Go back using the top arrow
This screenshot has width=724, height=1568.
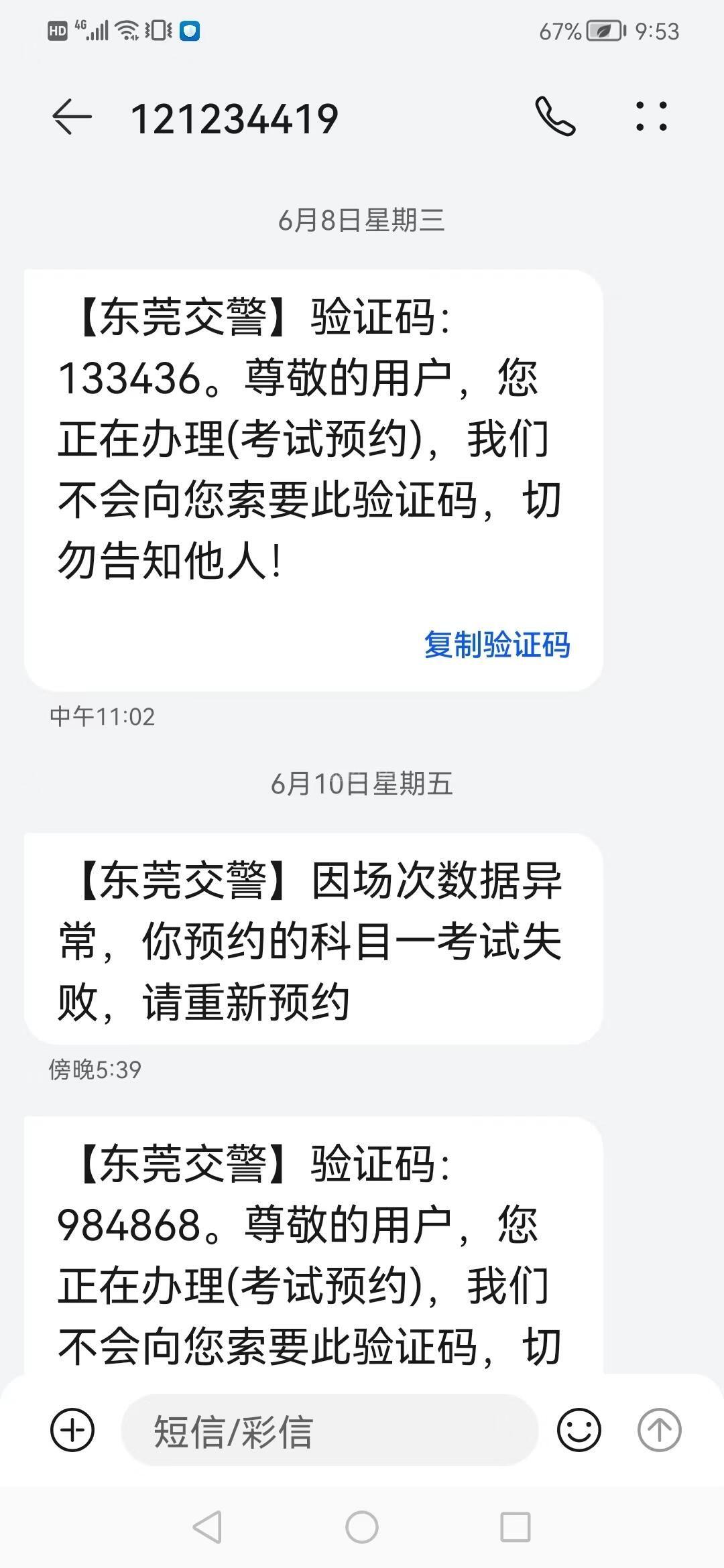pos(72,117)
